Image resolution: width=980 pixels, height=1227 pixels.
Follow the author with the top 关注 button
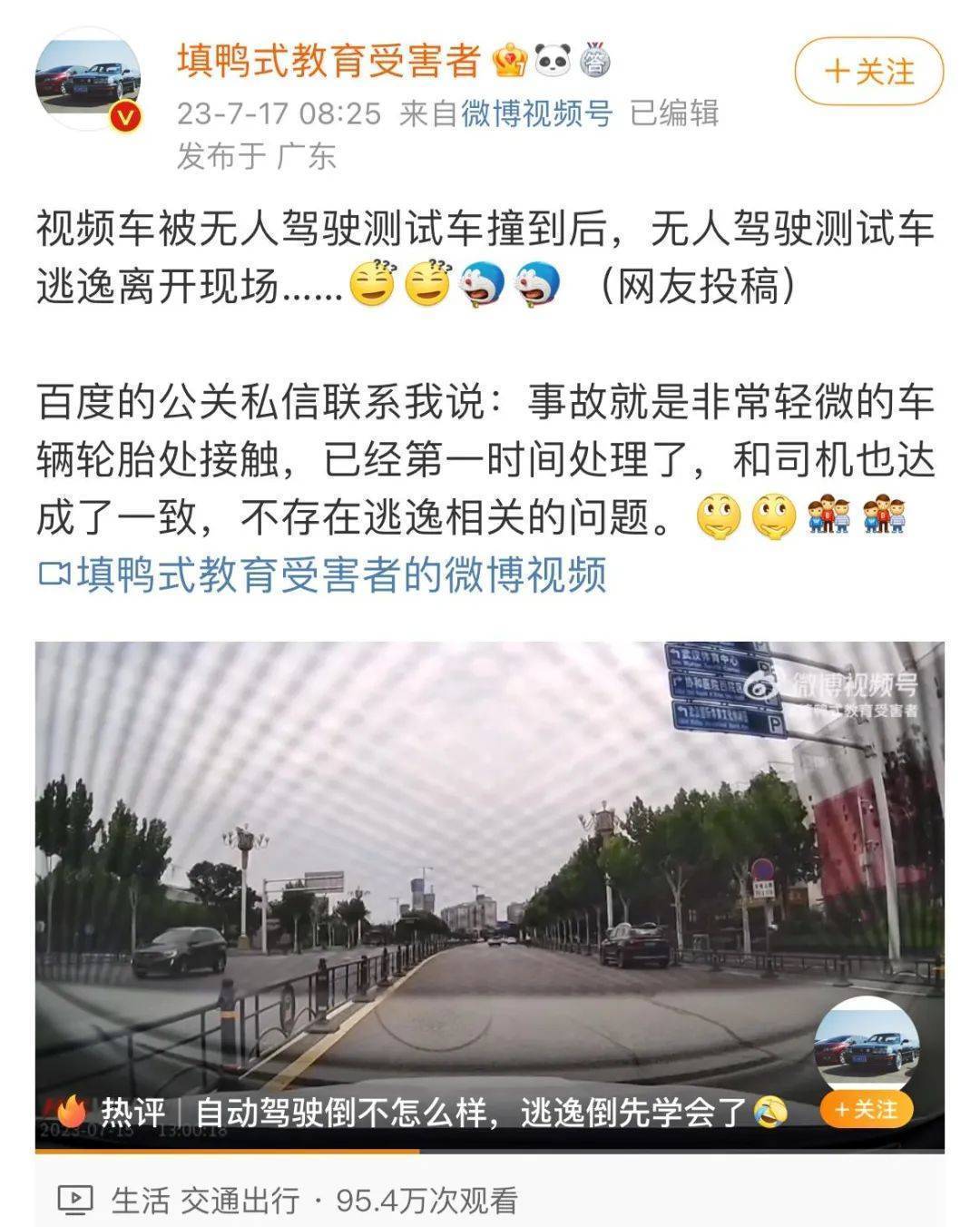tap(868, 71)
